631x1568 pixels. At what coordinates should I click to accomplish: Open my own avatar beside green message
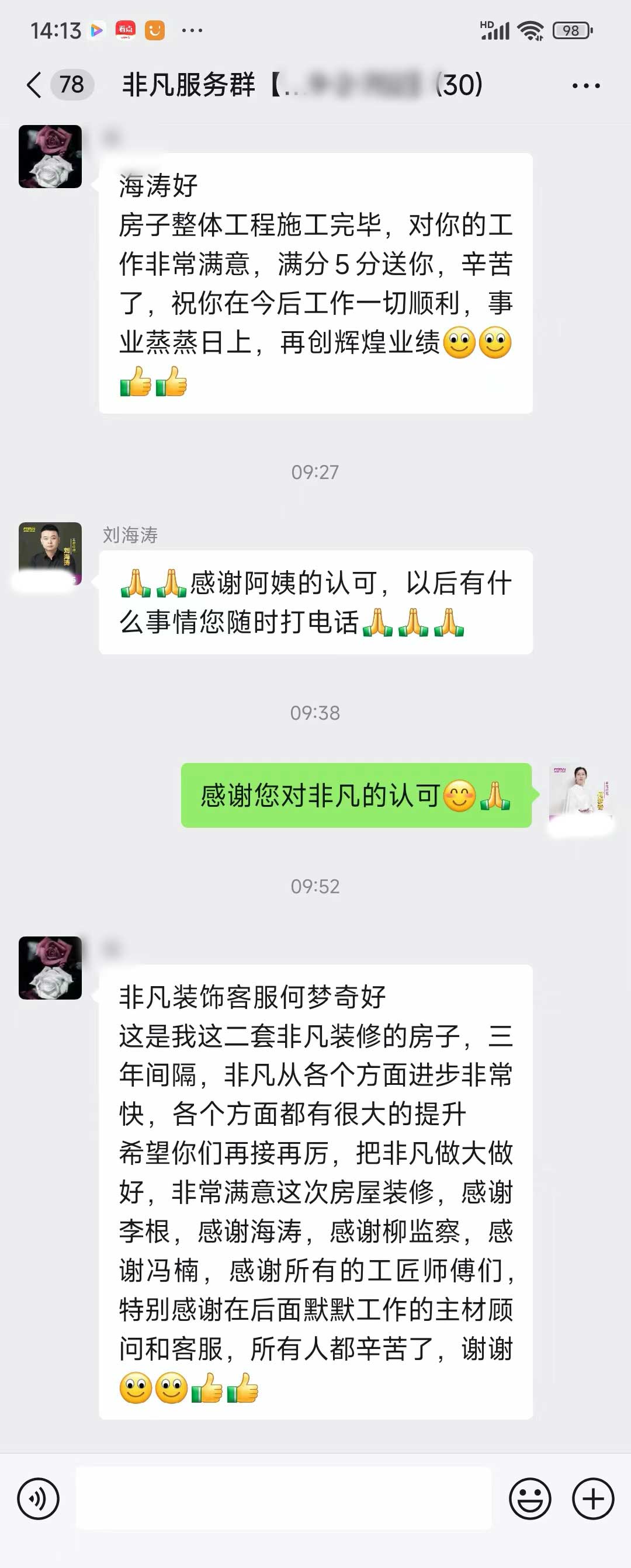coord(581,794)
